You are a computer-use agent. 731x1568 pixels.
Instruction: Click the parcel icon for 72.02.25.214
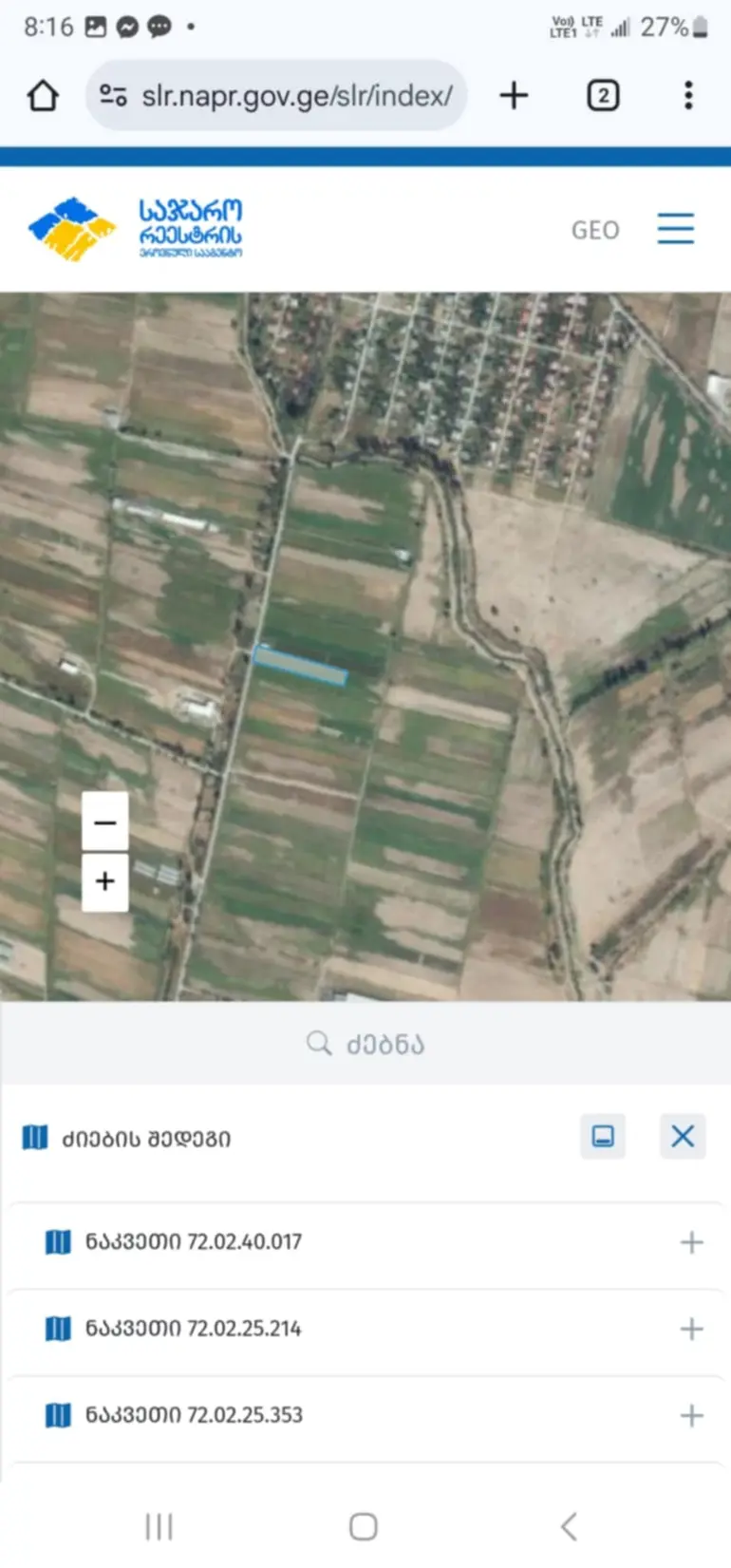58,1329
